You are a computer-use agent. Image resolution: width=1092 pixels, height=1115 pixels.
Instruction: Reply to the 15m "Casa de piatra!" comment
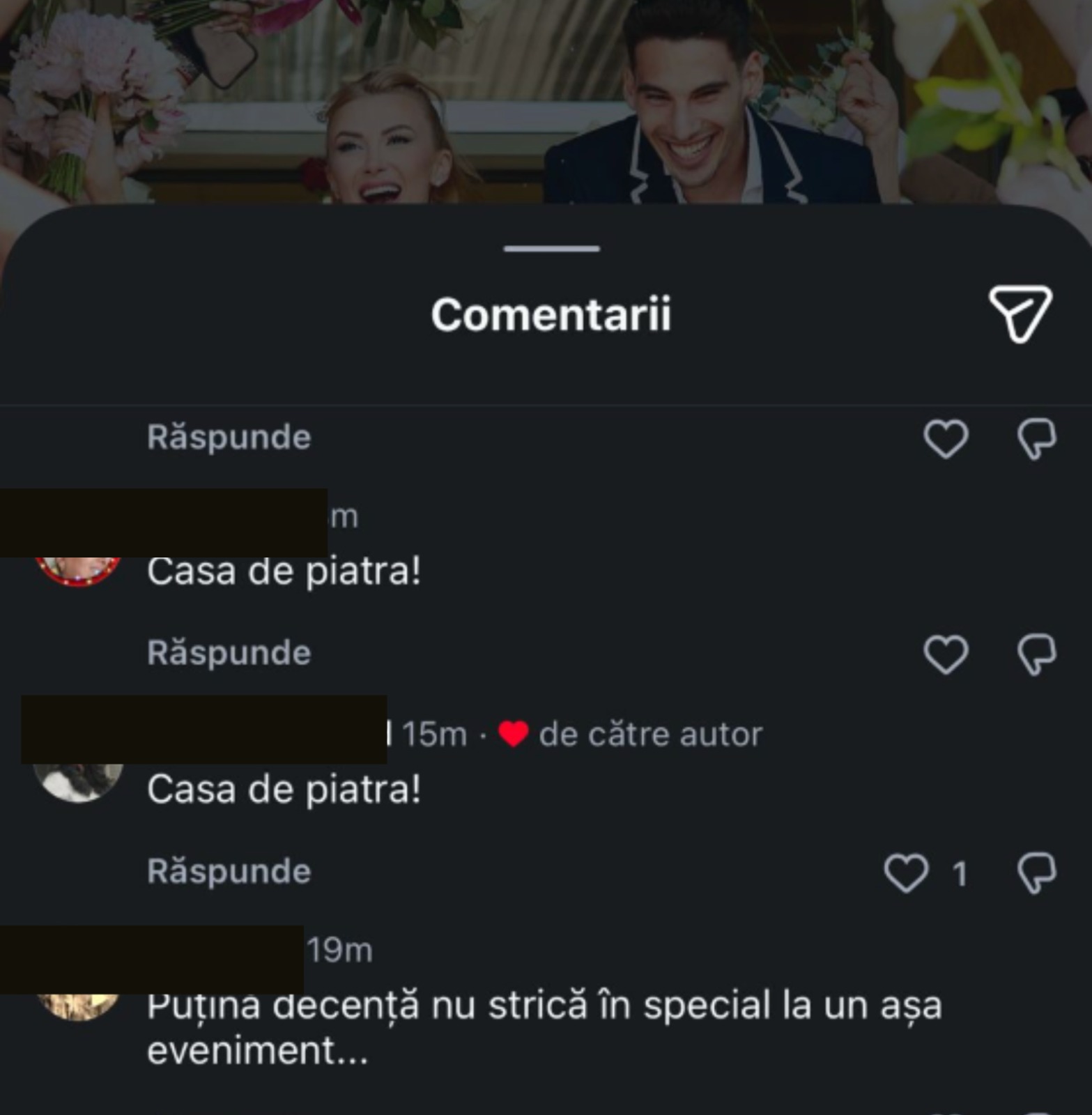click(x=229, y=871)
